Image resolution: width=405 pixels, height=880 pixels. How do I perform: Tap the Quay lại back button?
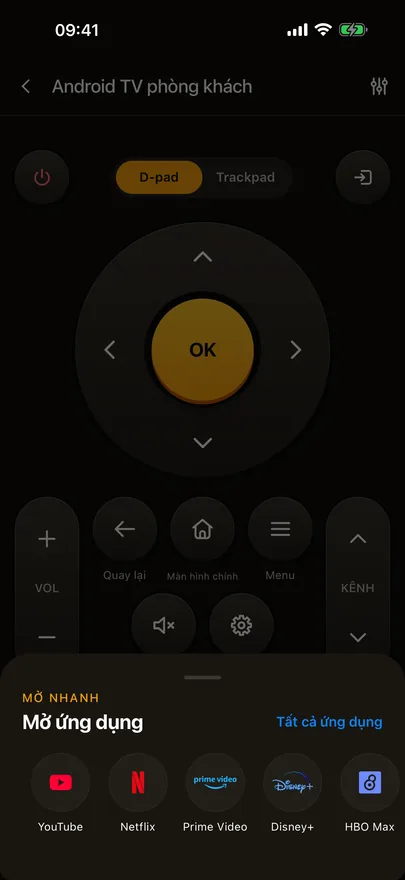[125, 529]
